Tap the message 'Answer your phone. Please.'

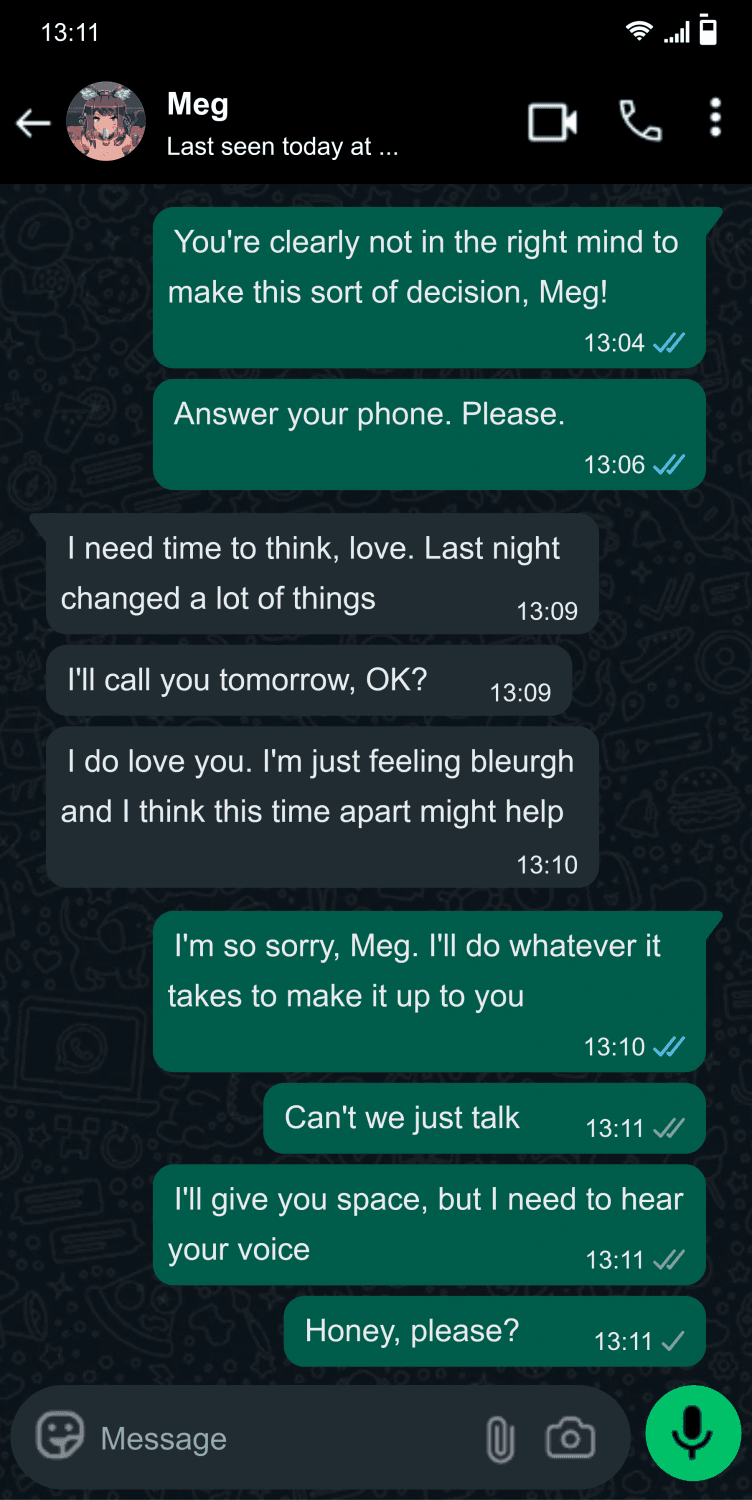(x=428, y=433)
